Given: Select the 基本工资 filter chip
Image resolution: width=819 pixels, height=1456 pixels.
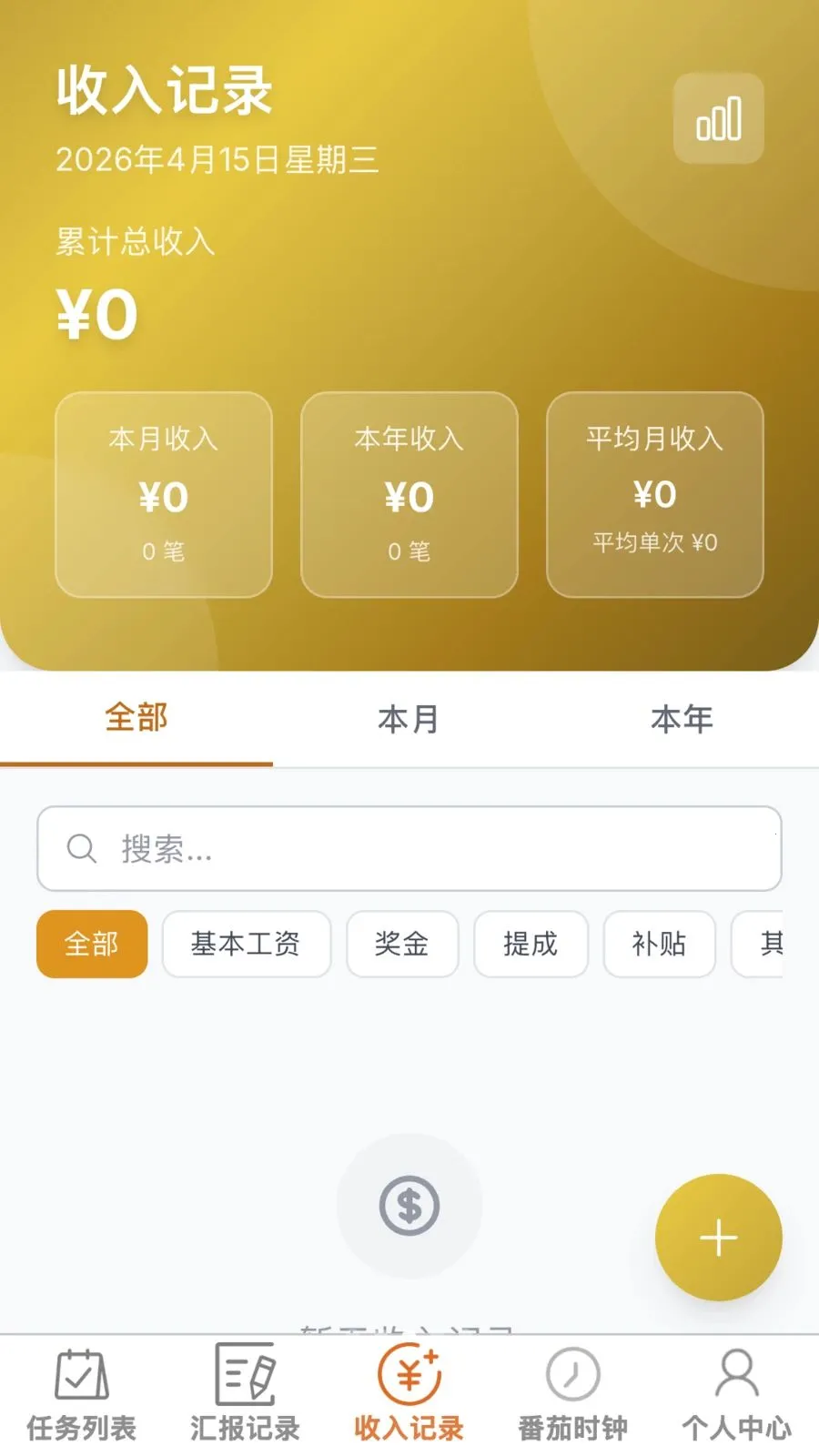Looking at the screenshot, I should (246, 945).
